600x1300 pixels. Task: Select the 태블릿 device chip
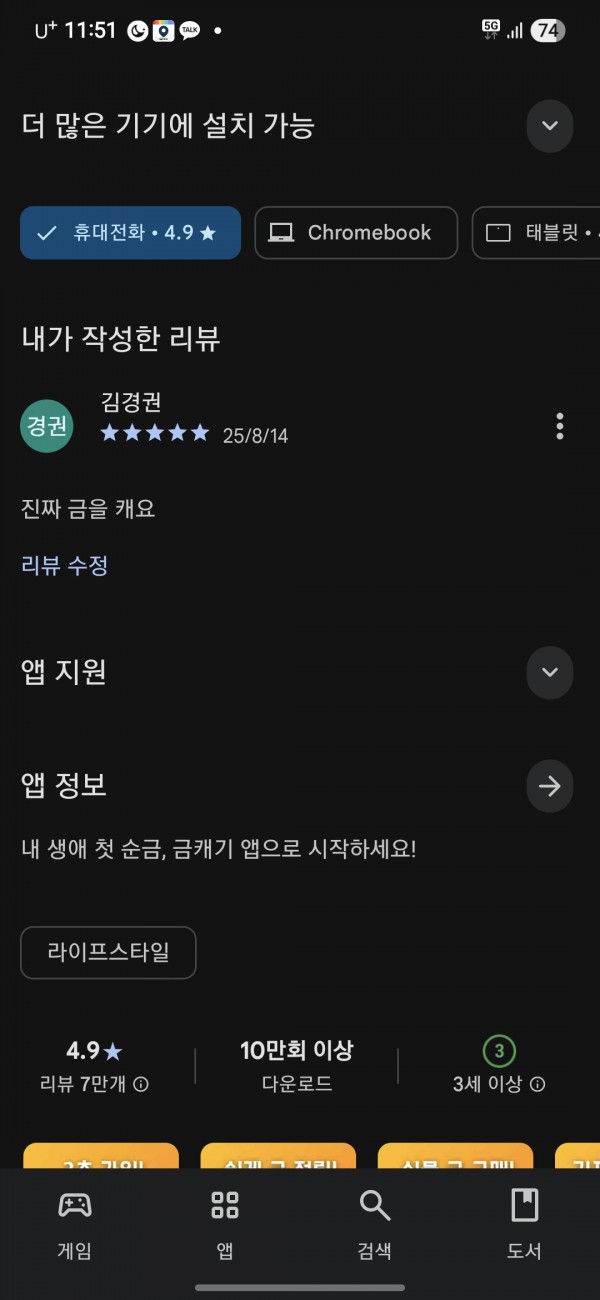tap(536, 233)
